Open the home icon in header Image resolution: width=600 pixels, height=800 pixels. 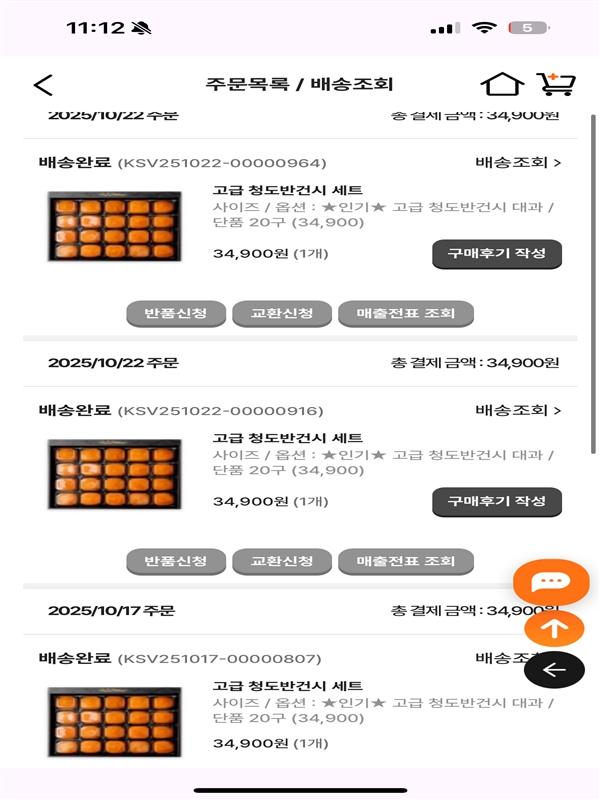coord(502,85)
